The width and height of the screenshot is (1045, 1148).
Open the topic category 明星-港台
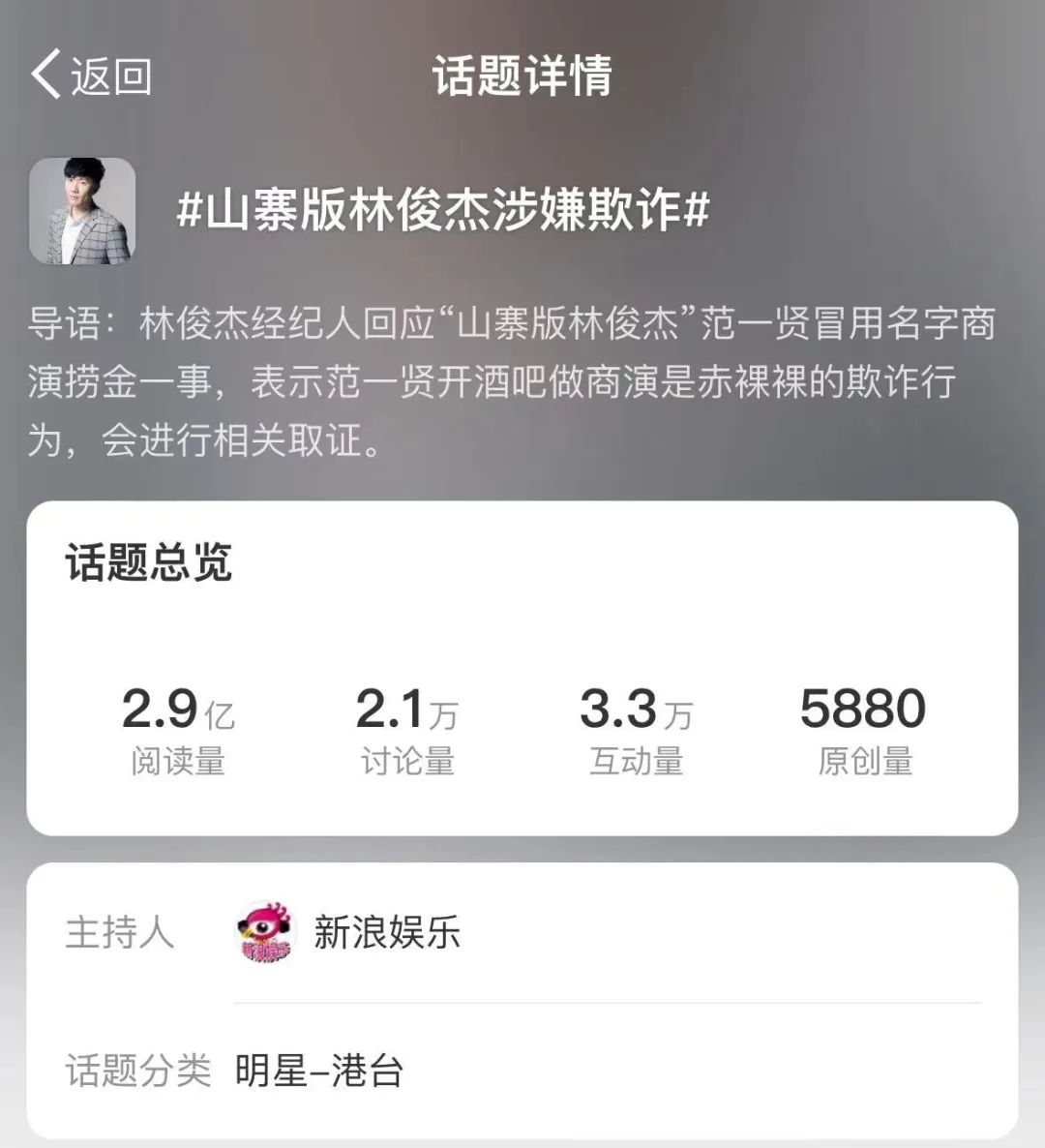(319, 1072)
